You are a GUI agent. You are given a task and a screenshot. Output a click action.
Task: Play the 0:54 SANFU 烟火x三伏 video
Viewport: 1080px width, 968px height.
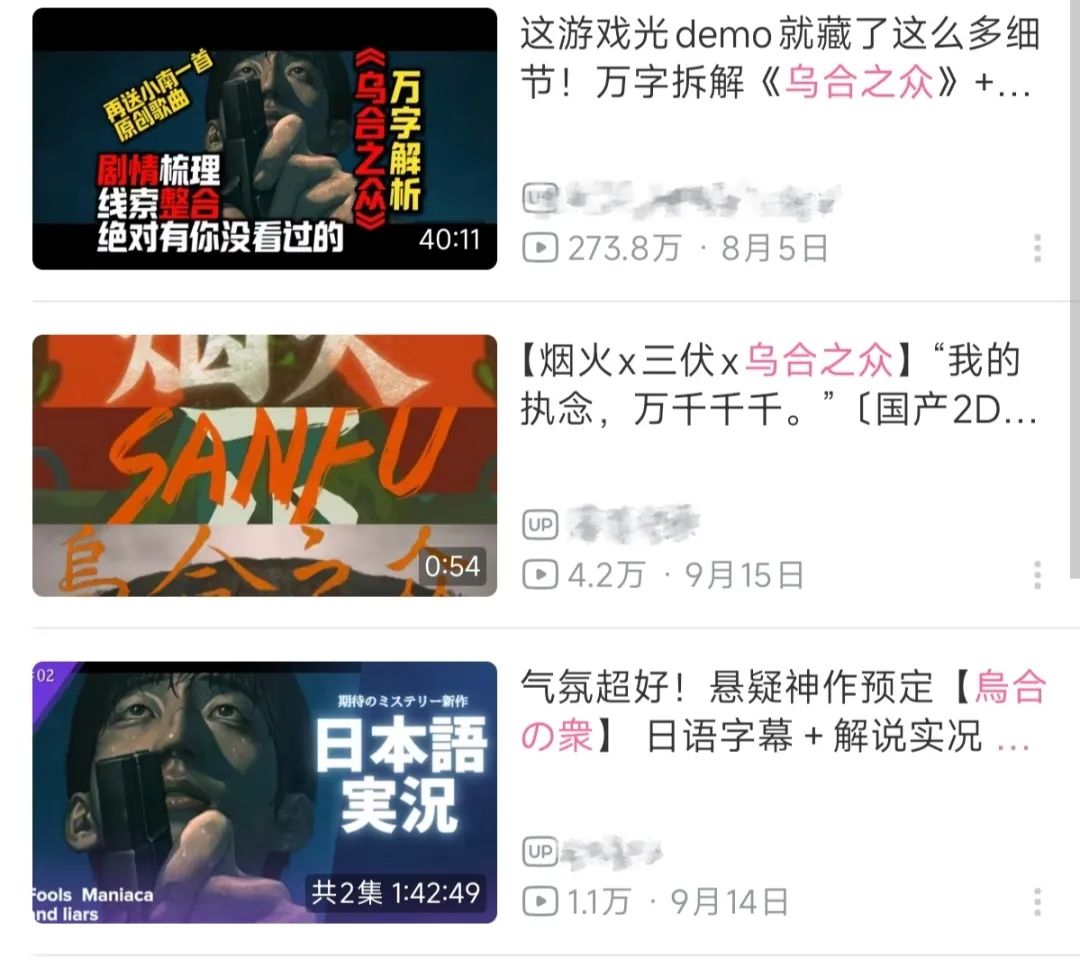(265, 465)
